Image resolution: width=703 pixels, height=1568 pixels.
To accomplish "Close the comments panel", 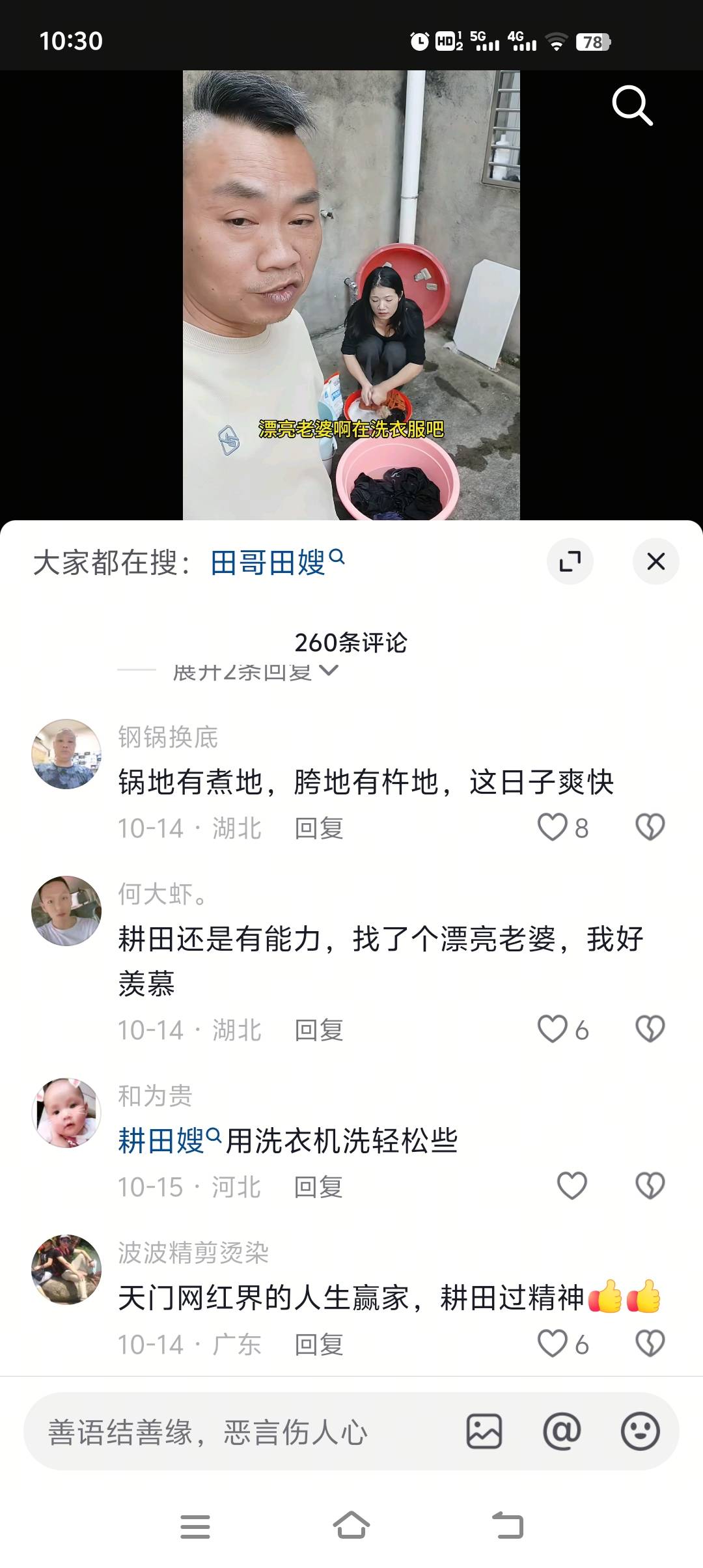I will tap(655, 561).
